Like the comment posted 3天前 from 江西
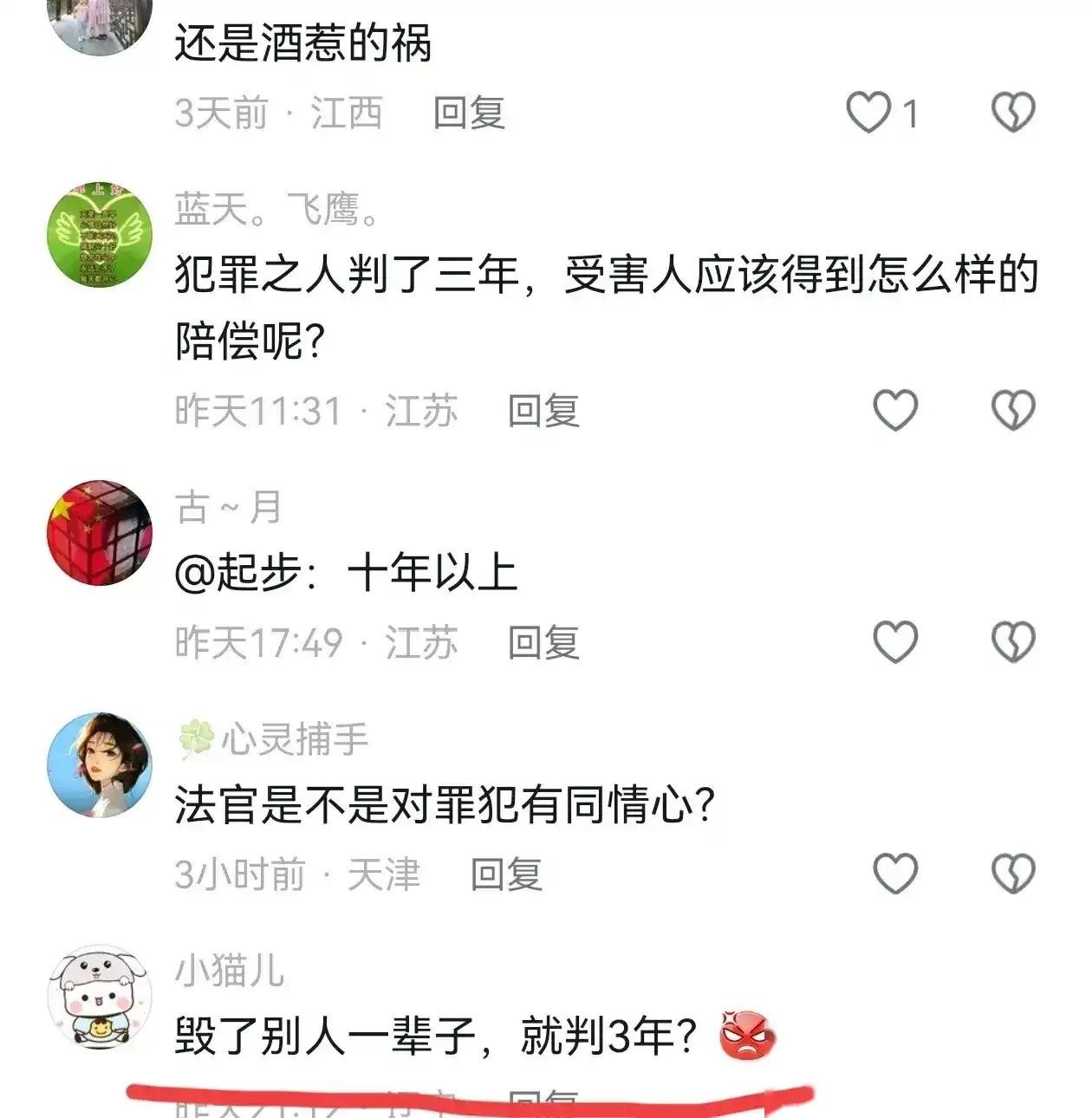This screenshot has height=1118, width=1092. (868, 113)
